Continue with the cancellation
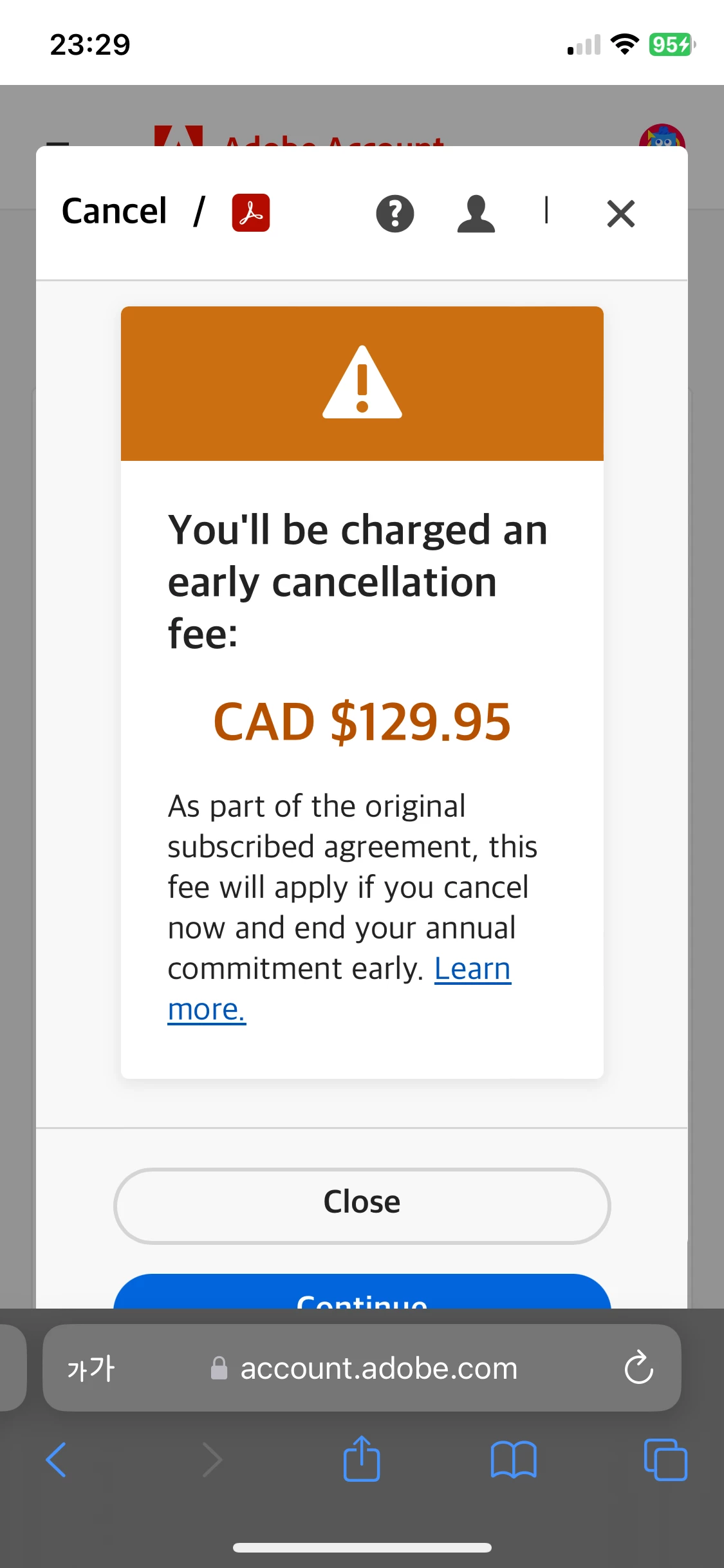Screen dimensions: 724x1568 (362, 1294)
